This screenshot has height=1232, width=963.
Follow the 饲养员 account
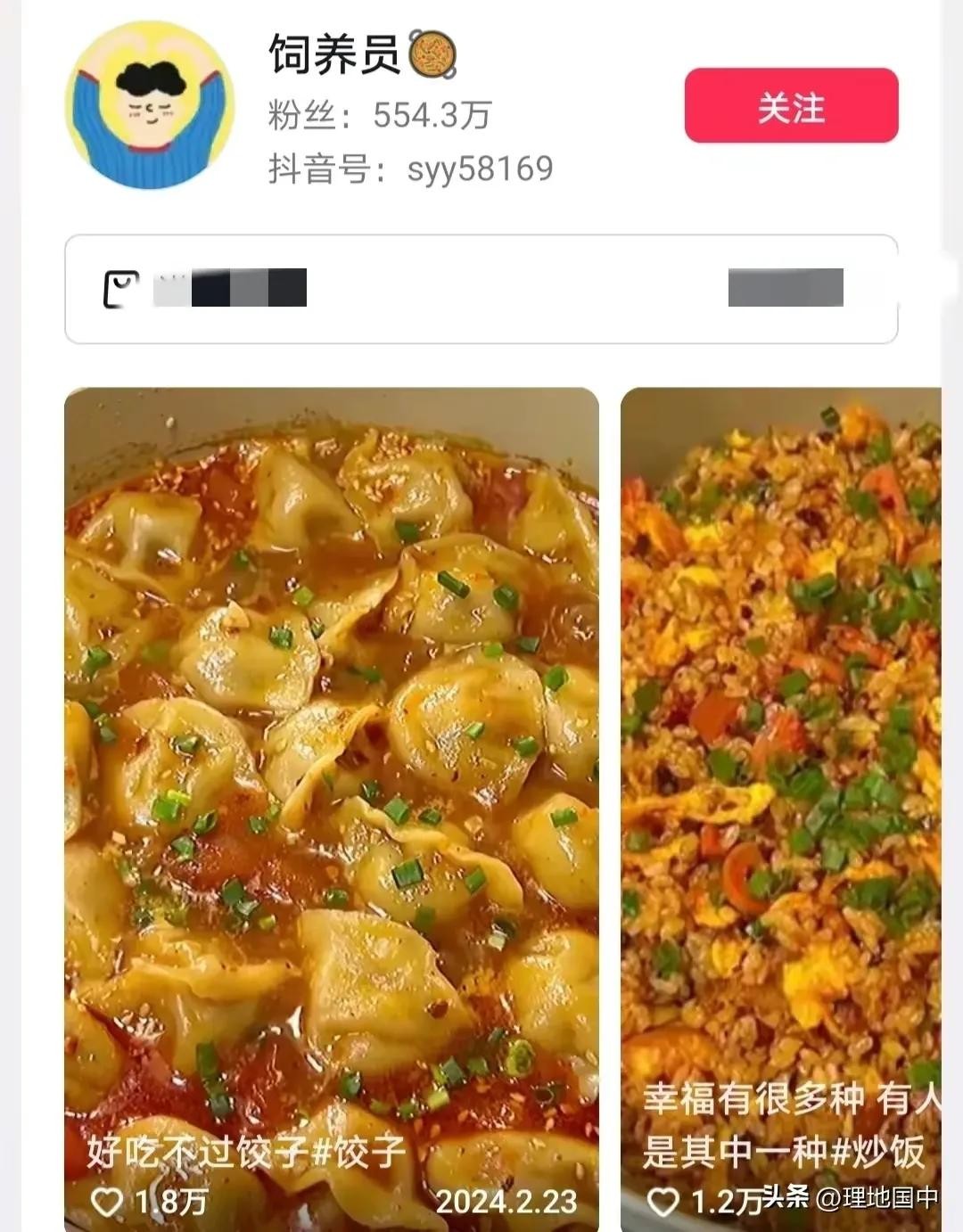pos(791,105)
